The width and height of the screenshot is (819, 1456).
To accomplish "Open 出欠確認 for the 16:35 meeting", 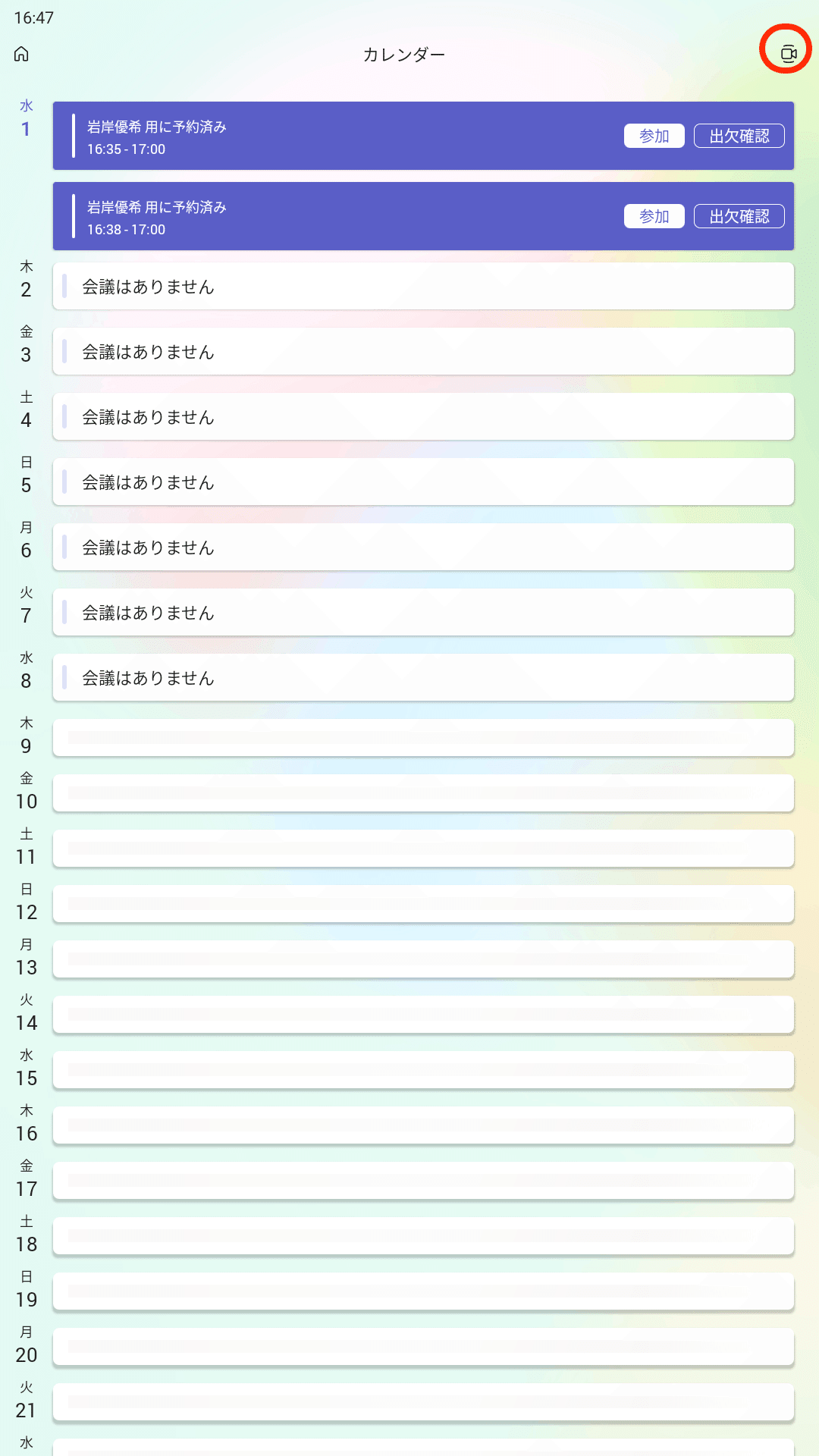I will (x=739, y=136).
